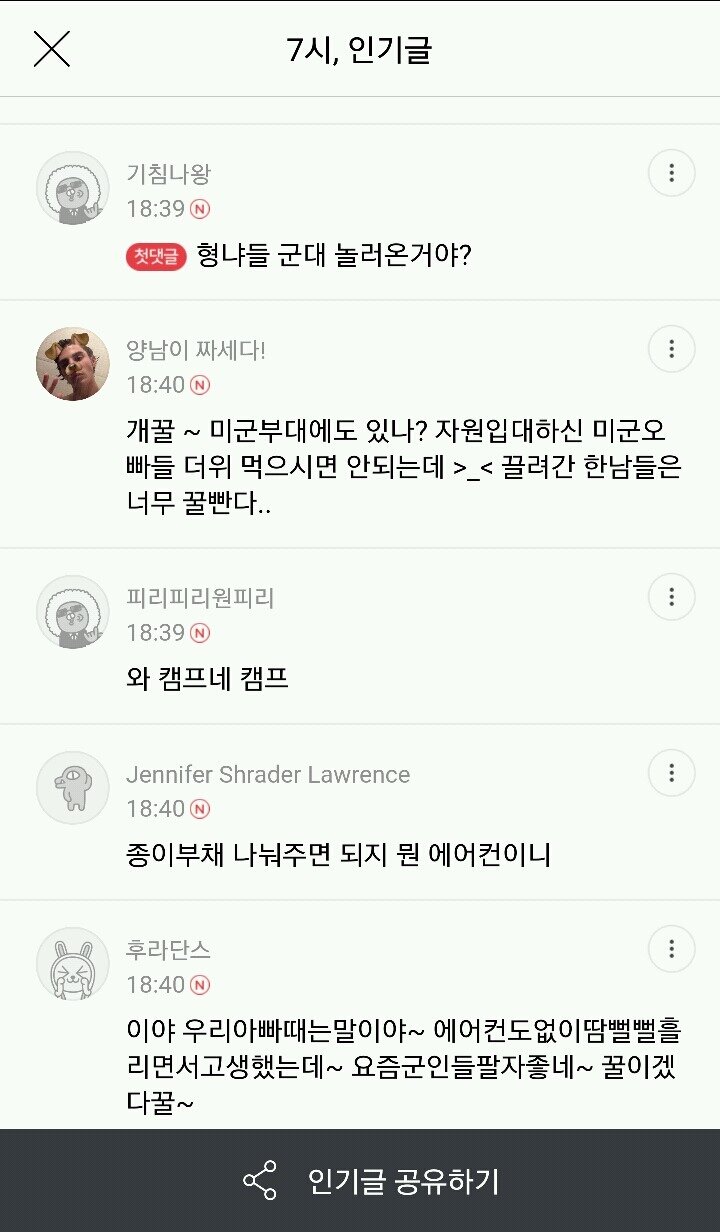Open overflow menu on 양남이 짜세다!'s comment
This screenshot has height=1232, width=720.
click(x=671, y=349)
